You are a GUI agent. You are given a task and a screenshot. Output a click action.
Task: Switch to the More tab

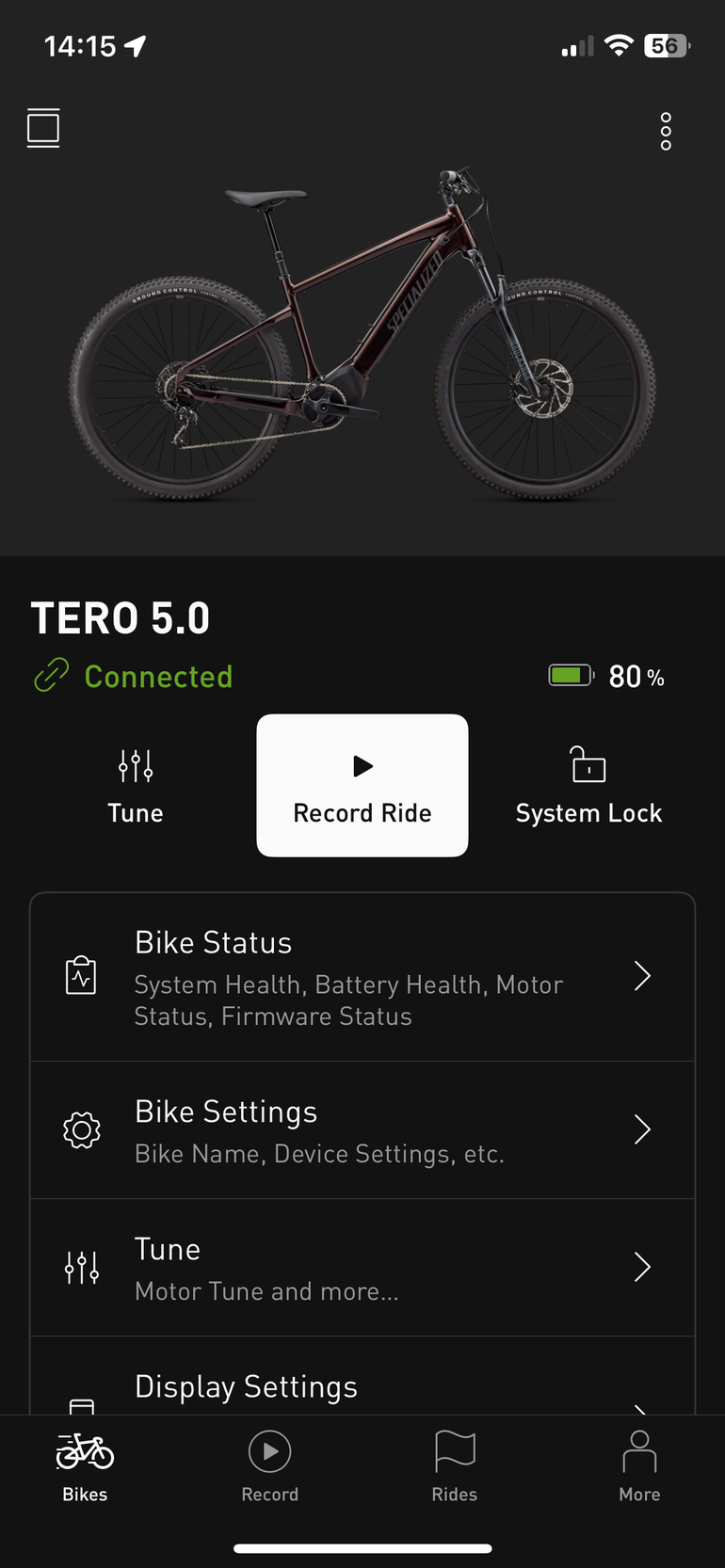(x=639, y=1466)
